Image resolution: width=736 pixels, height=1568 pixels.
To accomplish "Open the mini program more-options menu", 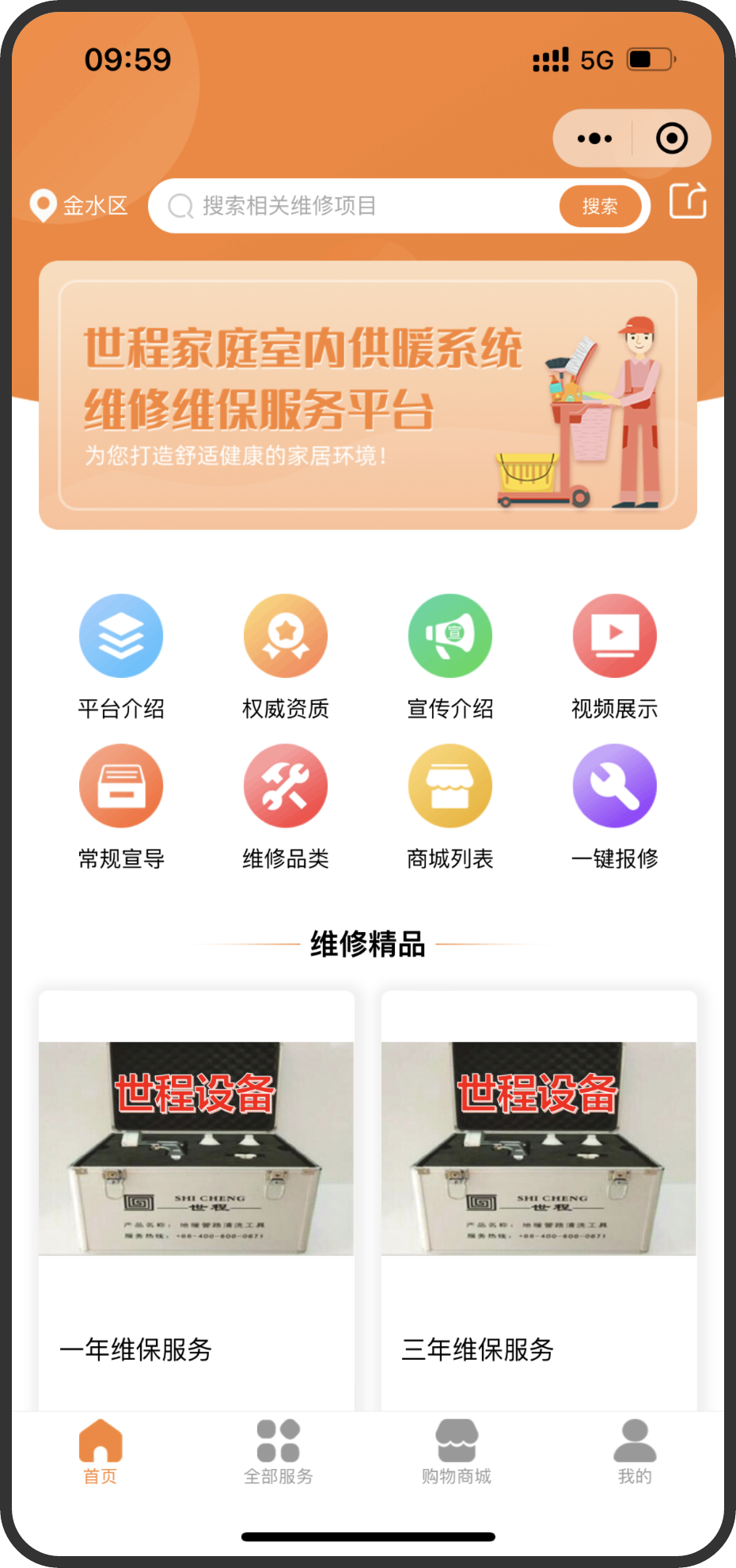I will pos(594,139).
